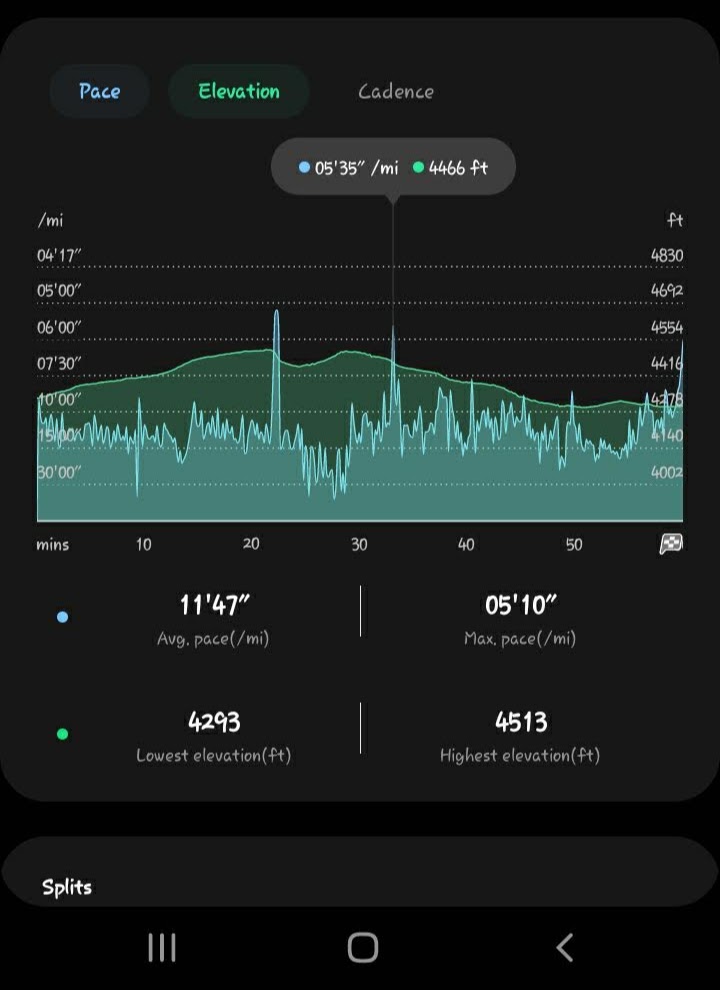
Task: Go back using the system back button
Action: pos(565,946)
